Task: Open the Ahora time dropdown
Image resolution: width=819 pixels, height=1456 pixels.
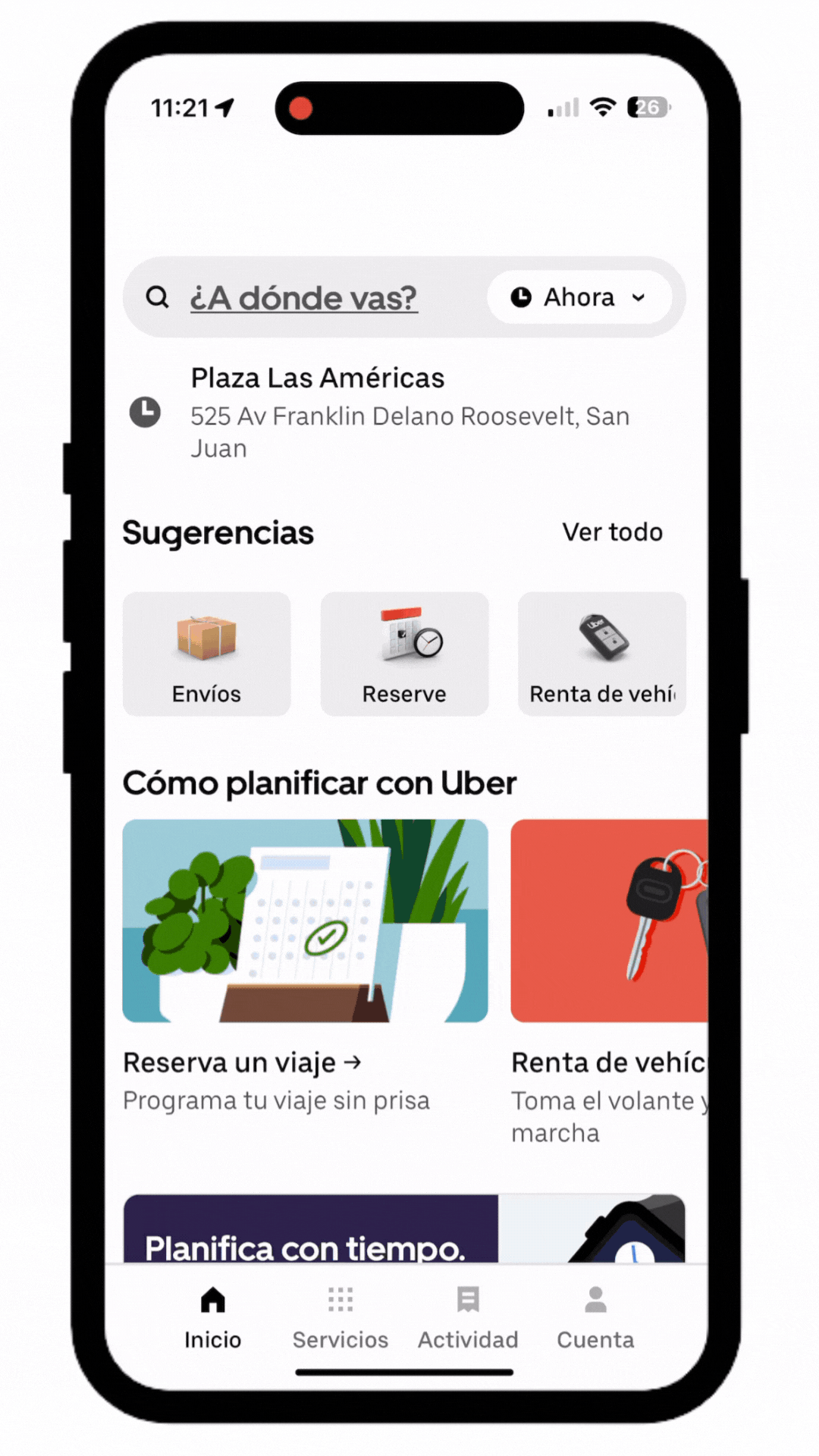Action: click(x=579, y=297)
